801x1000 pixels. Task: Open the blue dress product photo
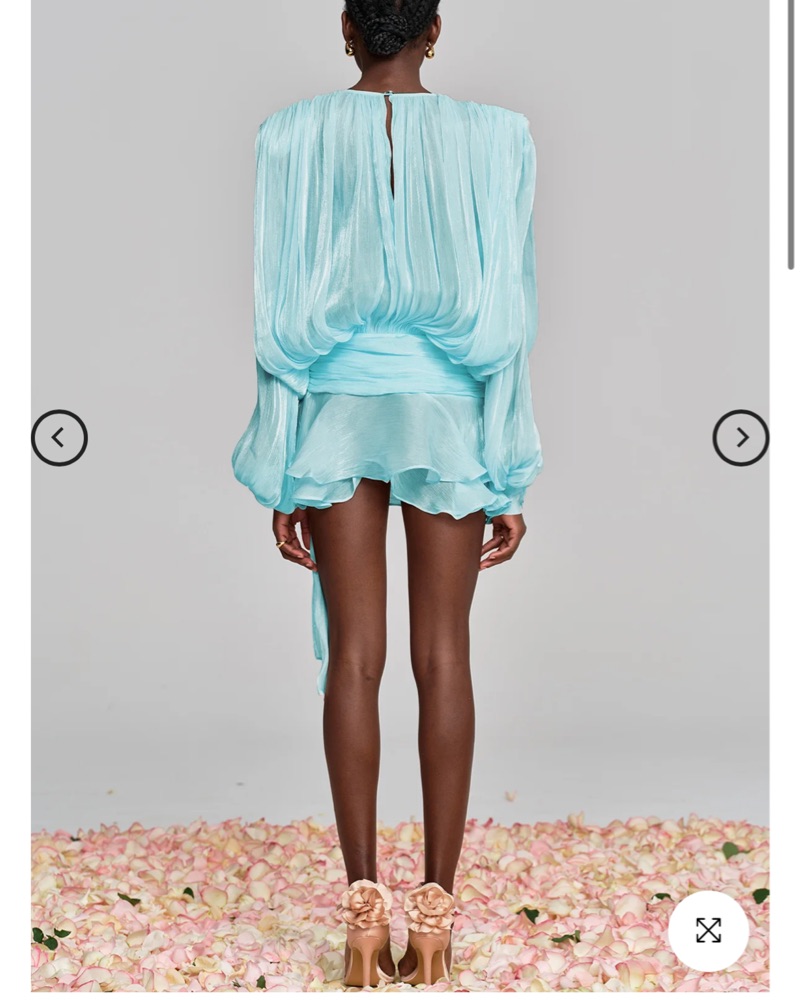[390, 300]
